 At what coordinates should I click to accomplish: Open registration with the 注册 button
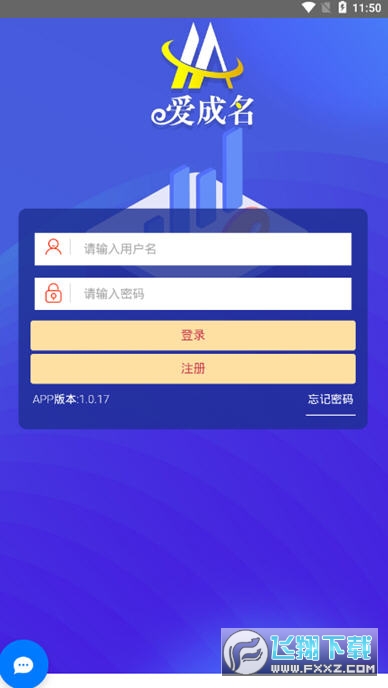[x=193, y=369]
